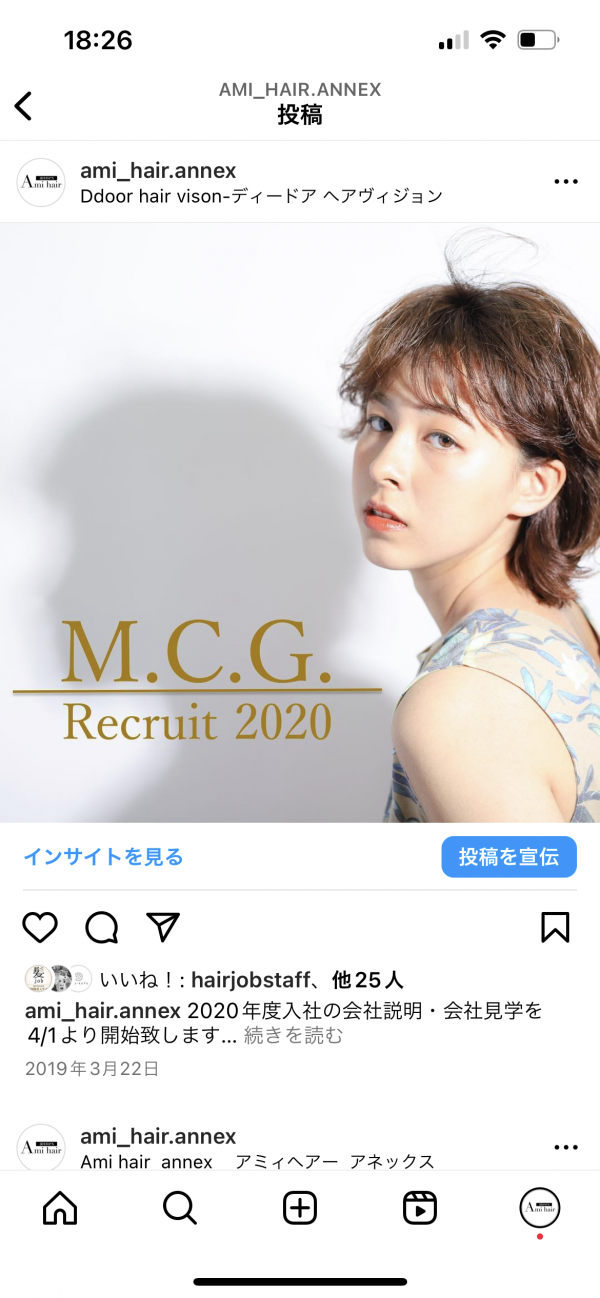Viewport: 600px width, 1298px height.
Task: Open the Ddoor hair vison location link
Action: 261,196
